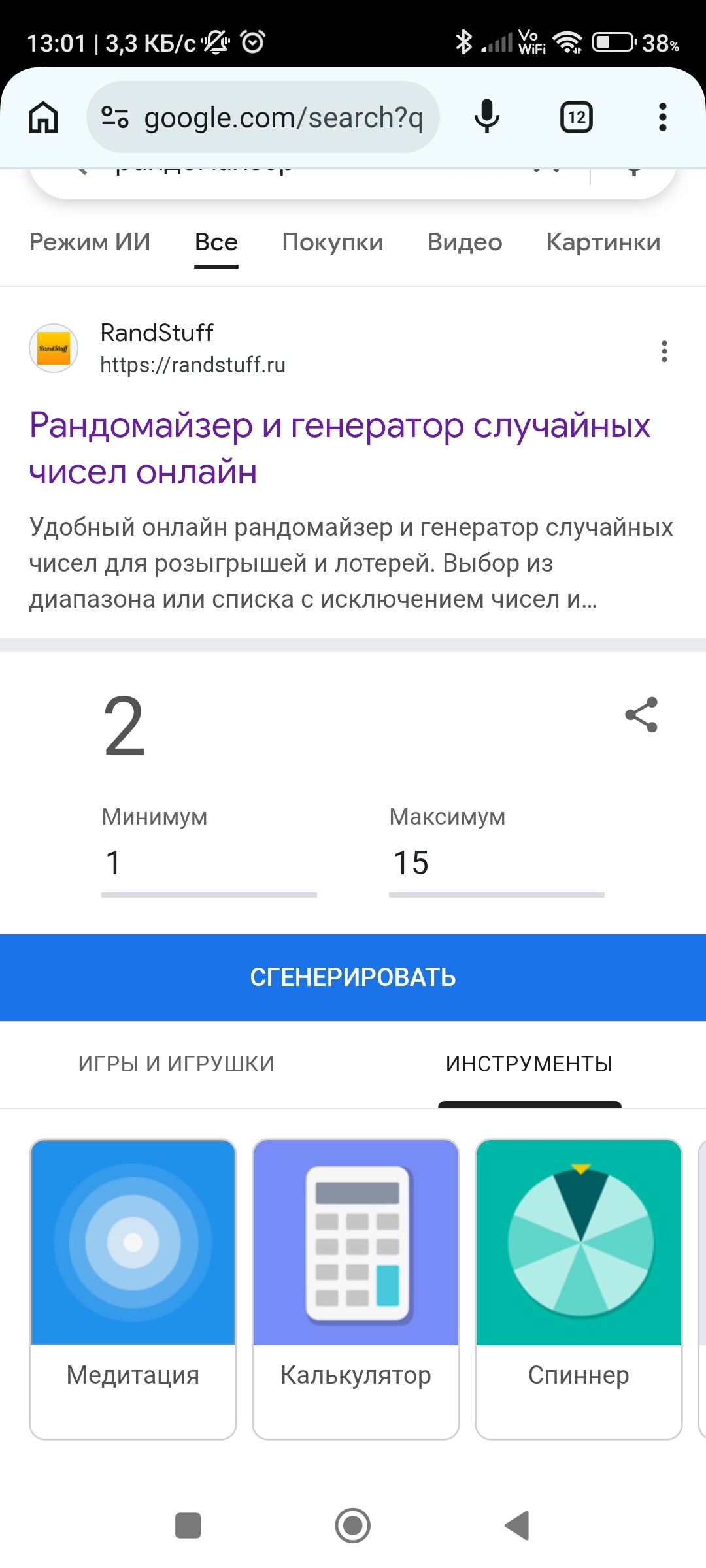Go to Chrome home page
The width and height of the screenshot is (706, 1568).
43,118
